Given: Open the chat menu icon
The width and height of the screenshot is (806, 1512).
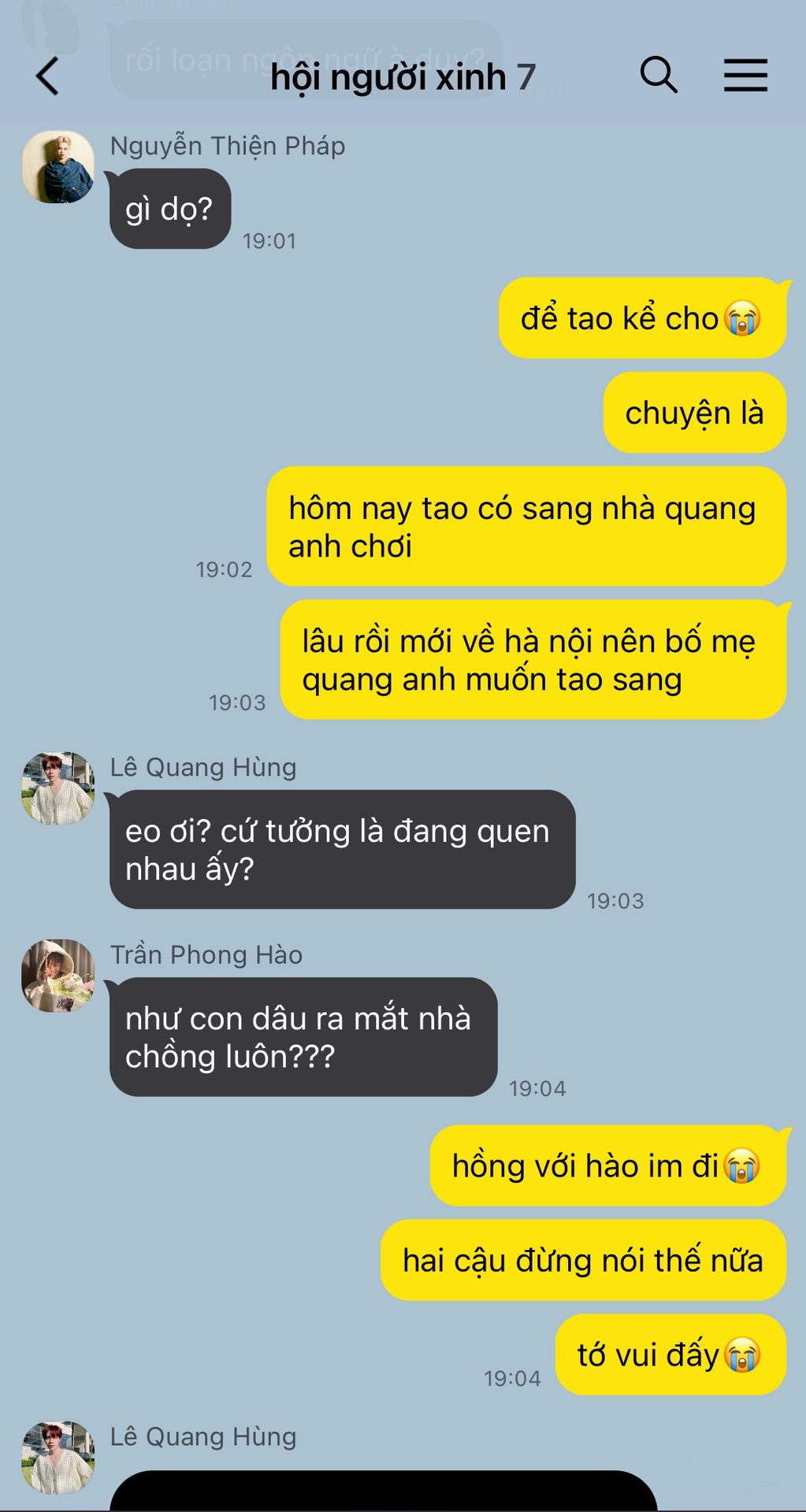Looking at the screenshot, I should point(745,76).
